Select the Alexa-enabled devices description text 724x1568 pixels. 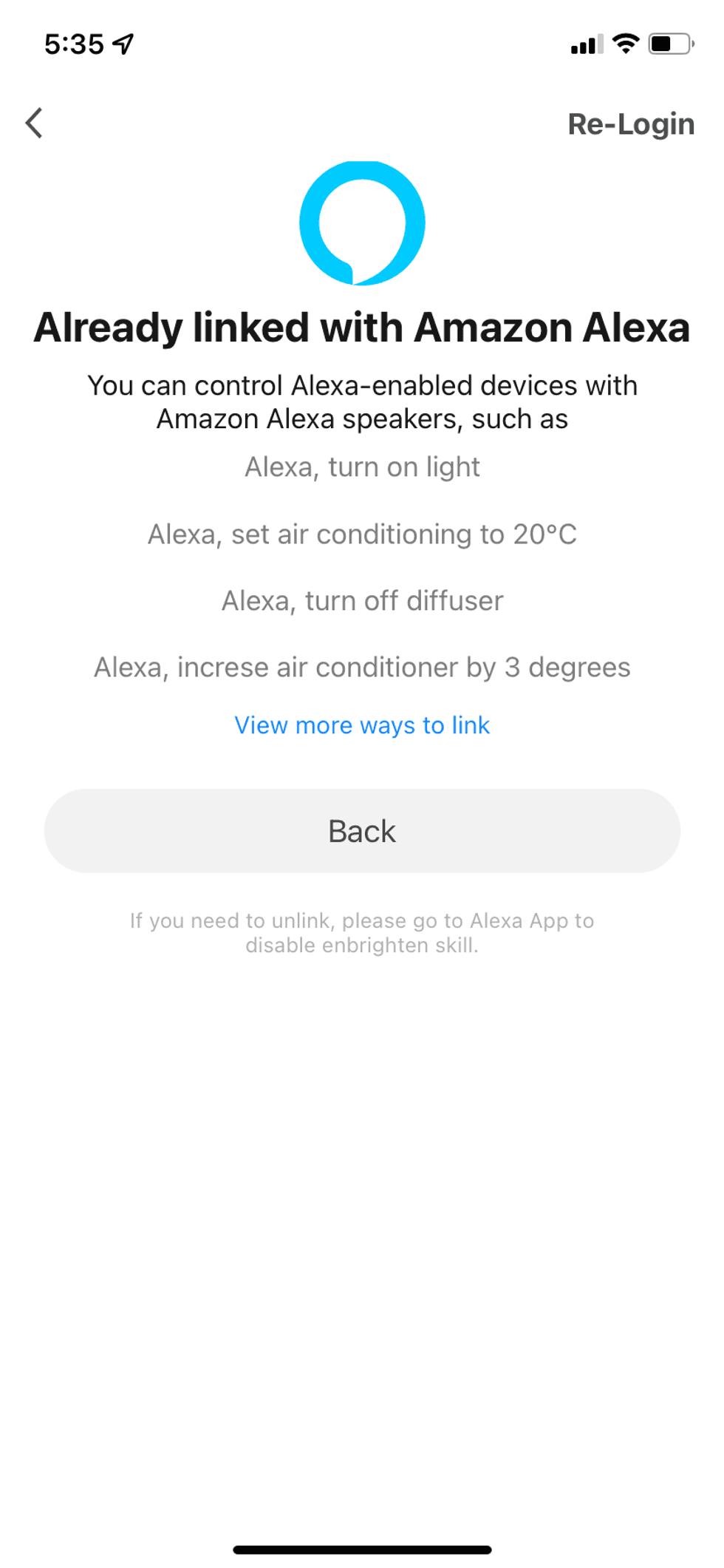click(361, 402)
